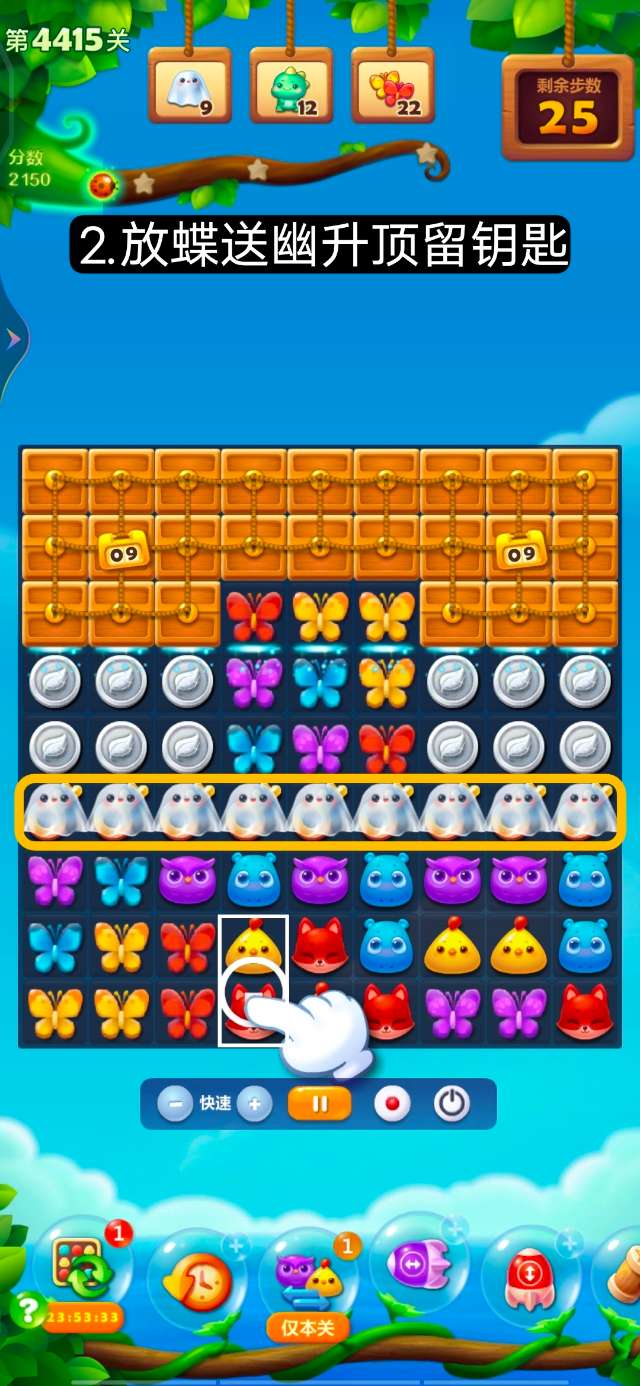Pause the replay with the orange button
Viewport: 640px width, 1386px height.
click(320, 1104)
